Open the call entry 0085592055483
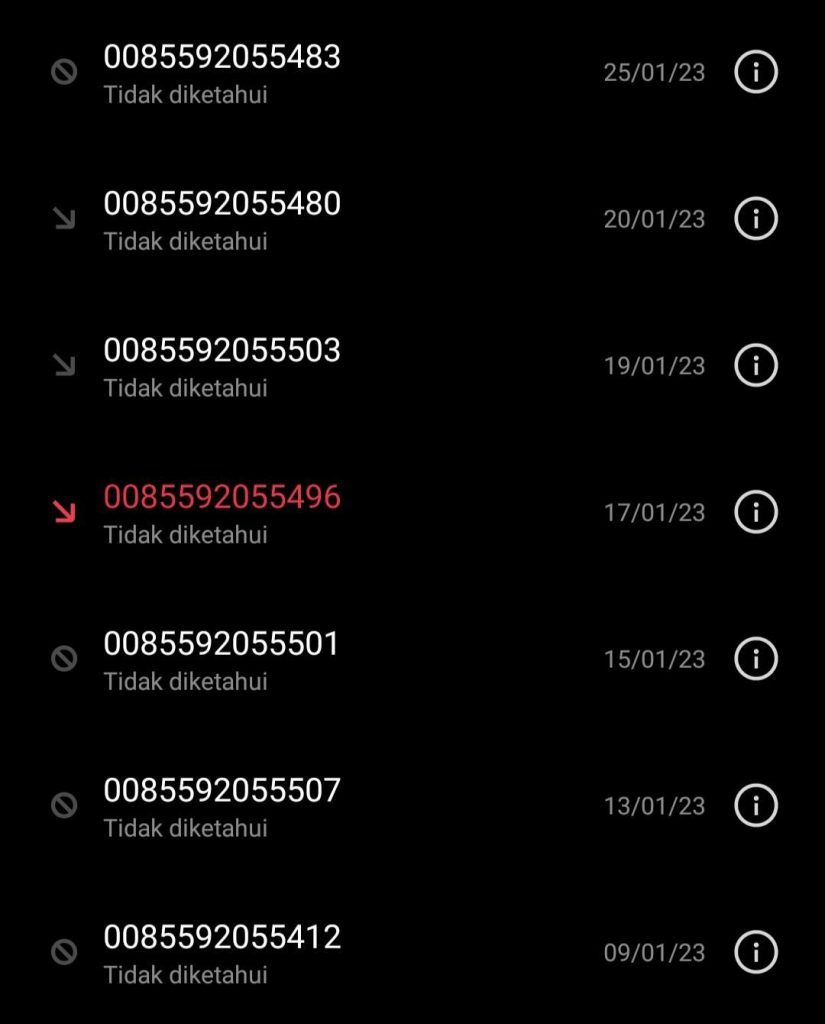The height and width of the screenshot is (1024, 825). (x=223, y=58)
